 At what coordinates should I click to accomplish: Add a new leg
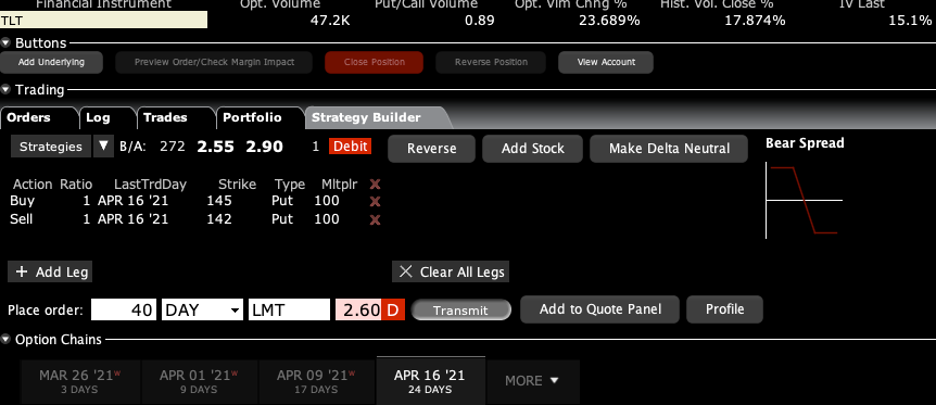(x=52, y=272)
